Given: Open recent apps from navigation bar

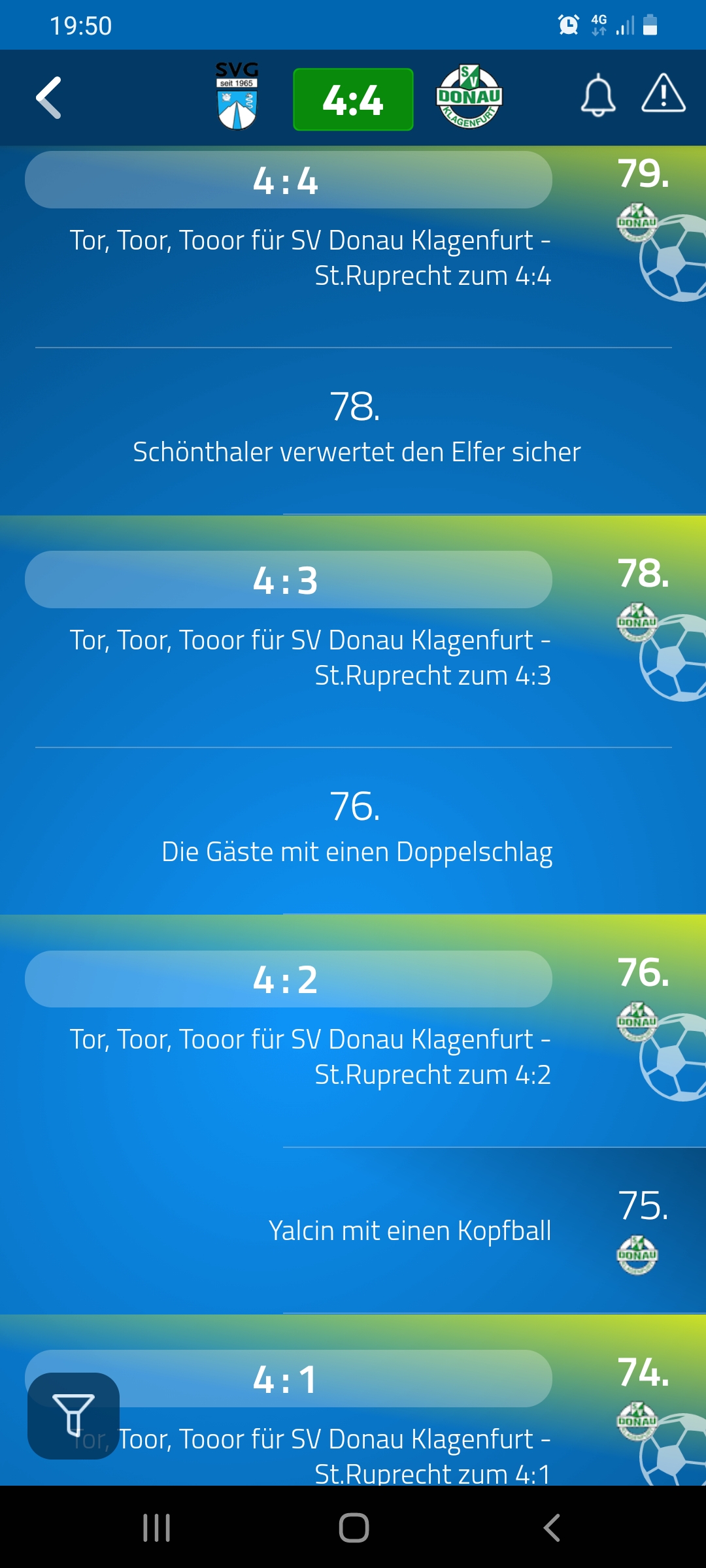Looking at the screenshot, I should click(157, 1527).
